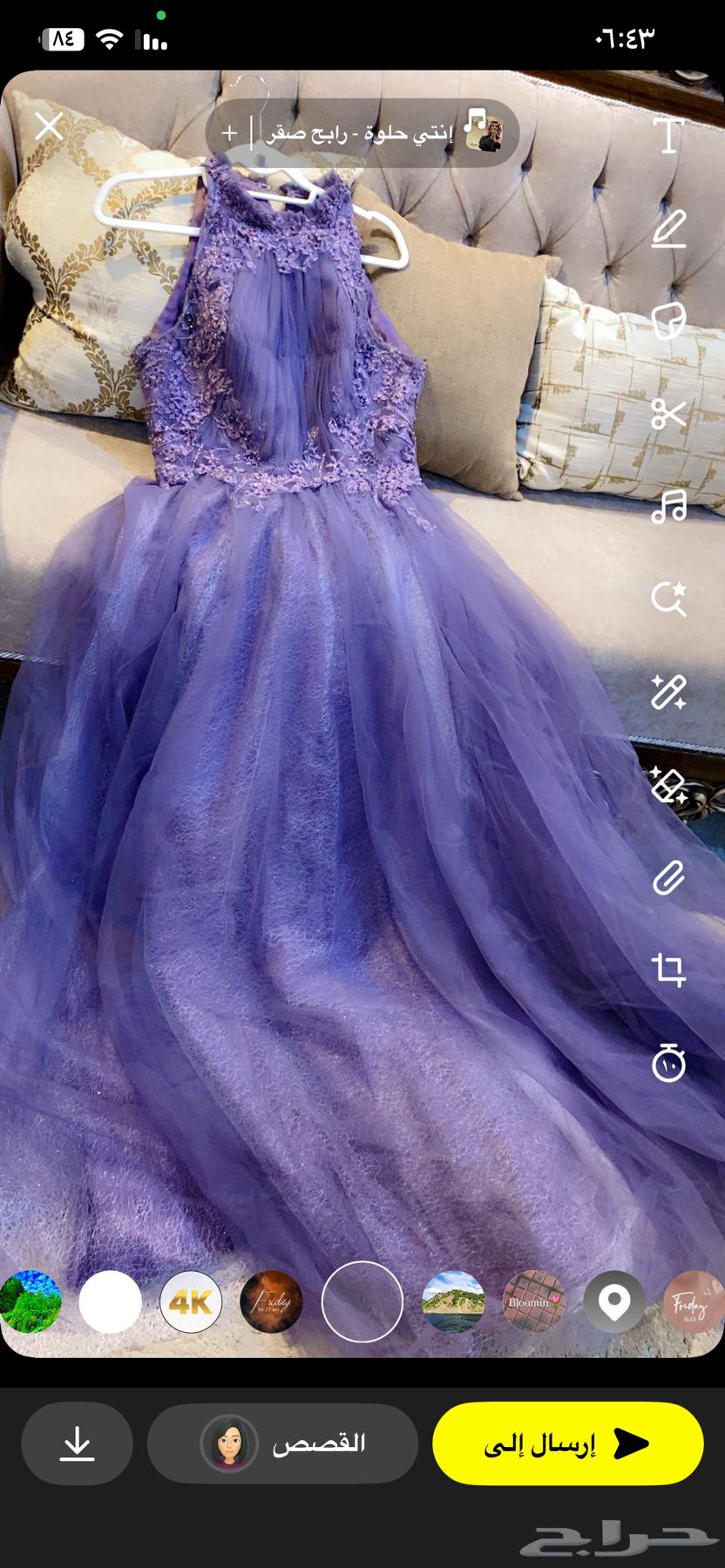Attach a link with the paperclip
Viewport: 725px width, 1568px height.
click(x=668, y=878)
